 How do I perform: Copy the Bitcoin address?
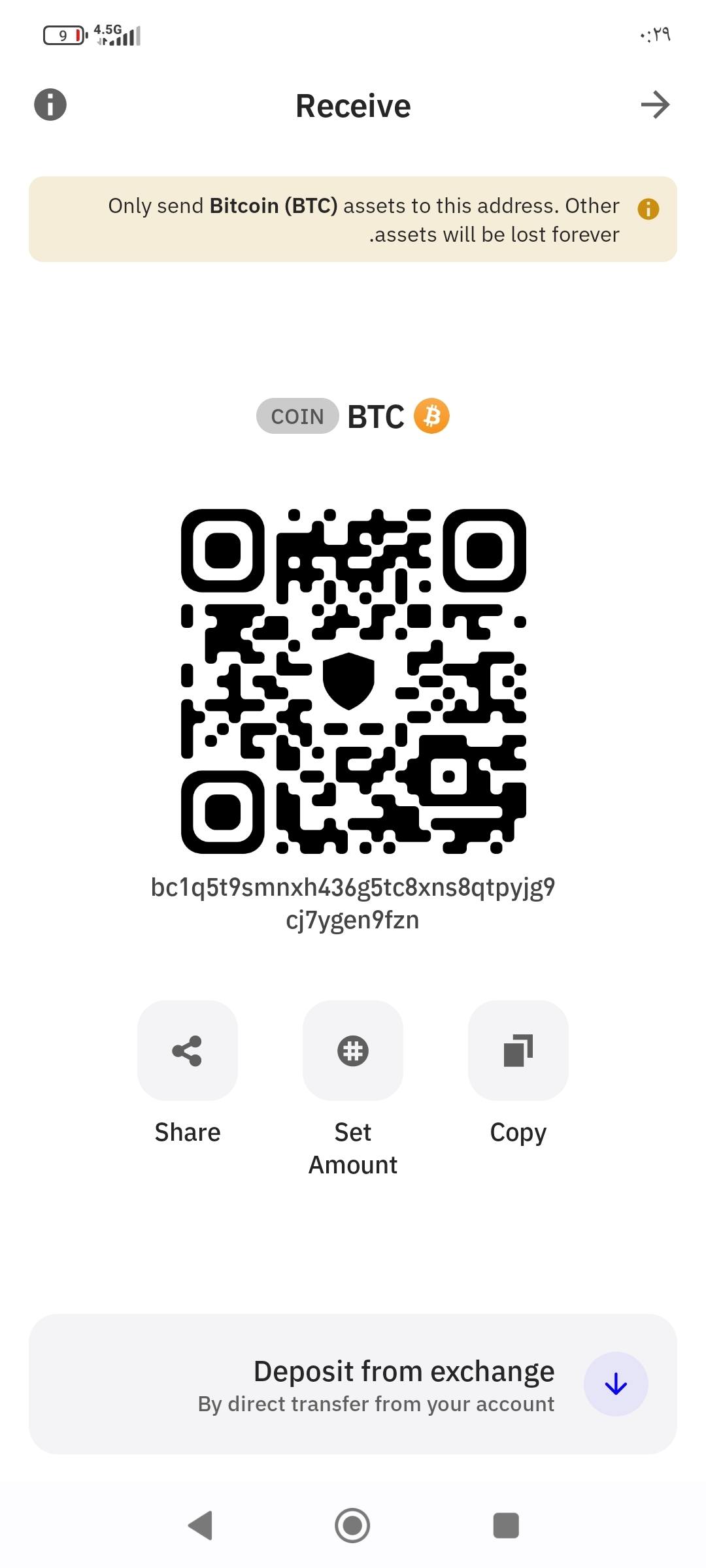[518, 1051]
